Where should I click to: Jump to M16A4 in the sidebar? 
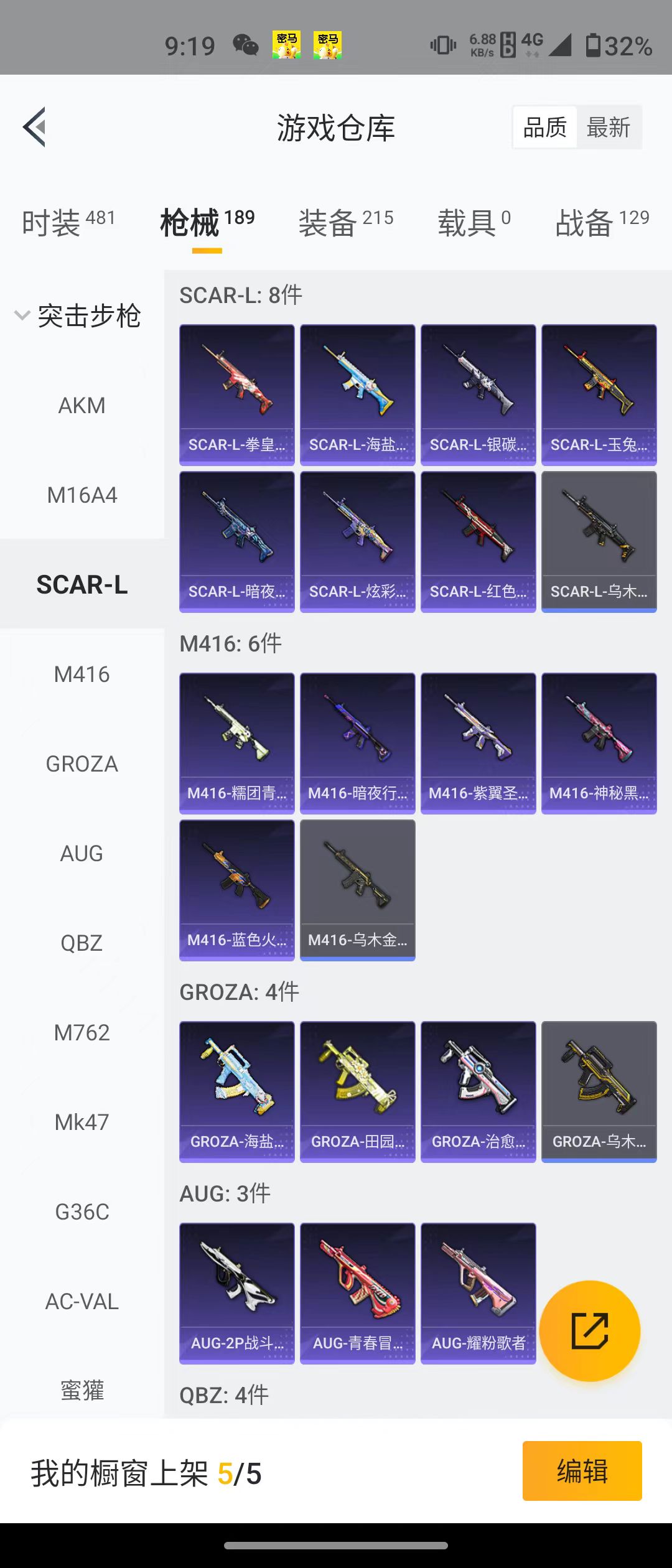click(x=82, y=495)
